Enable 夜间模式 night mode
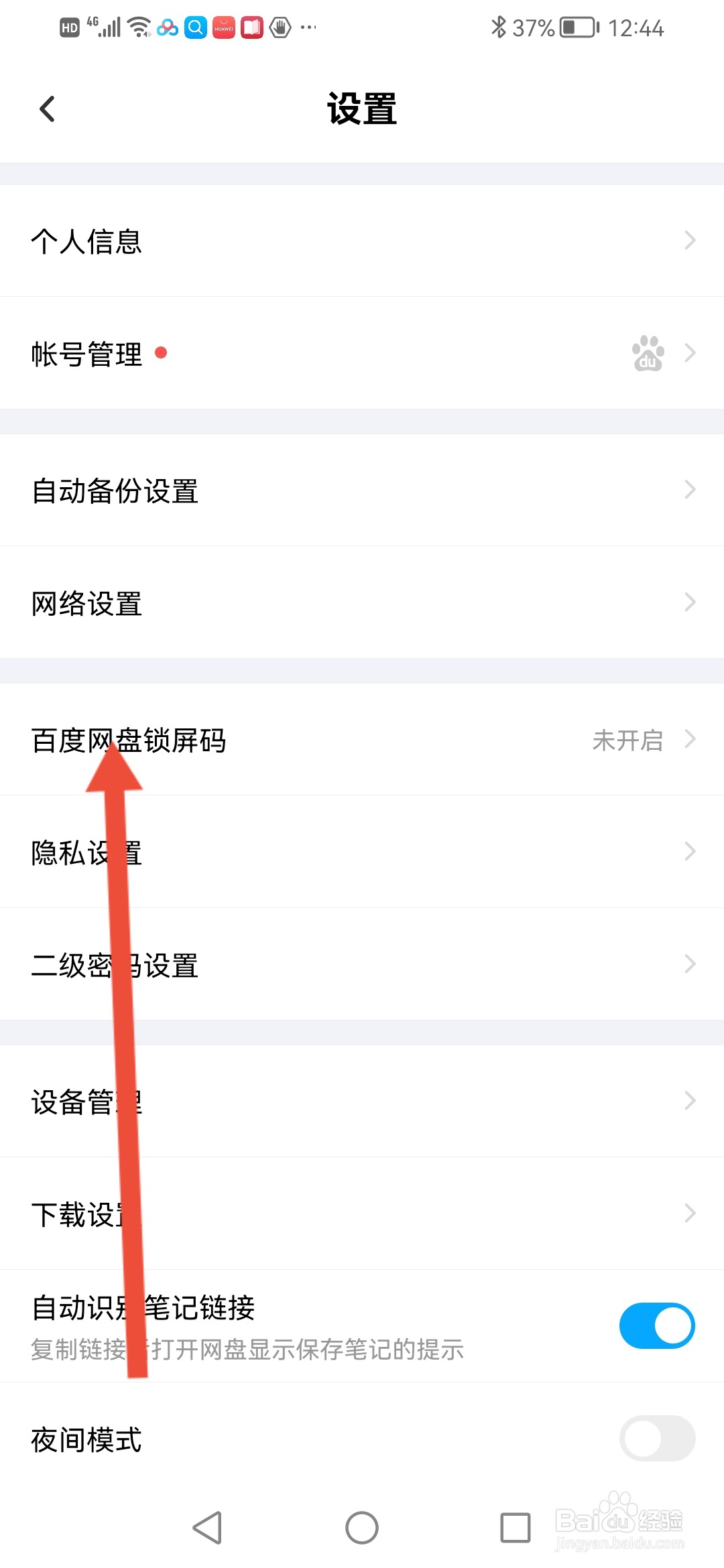724x1568 pixels. (x=657, y=1435)
